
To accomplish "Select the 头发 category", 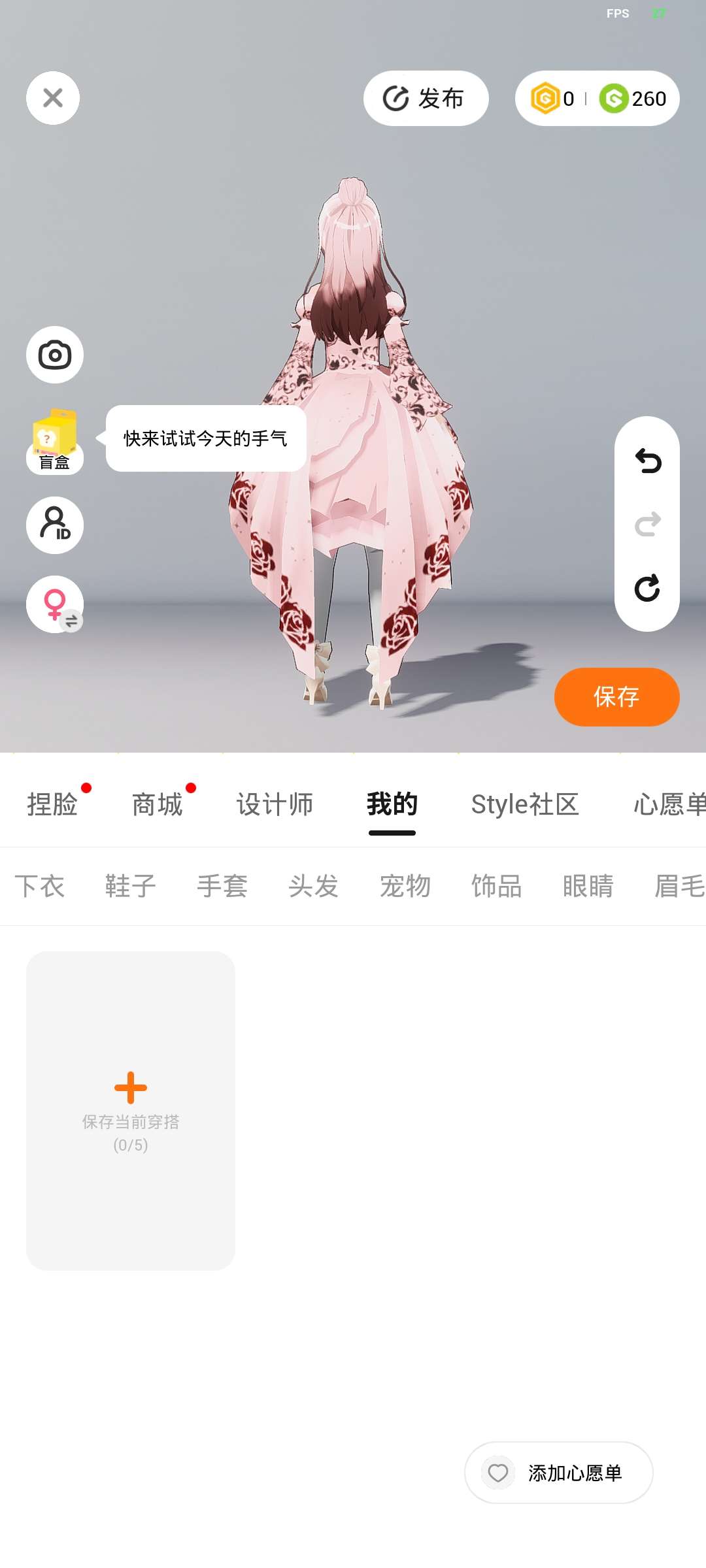I will pos(314,887).
